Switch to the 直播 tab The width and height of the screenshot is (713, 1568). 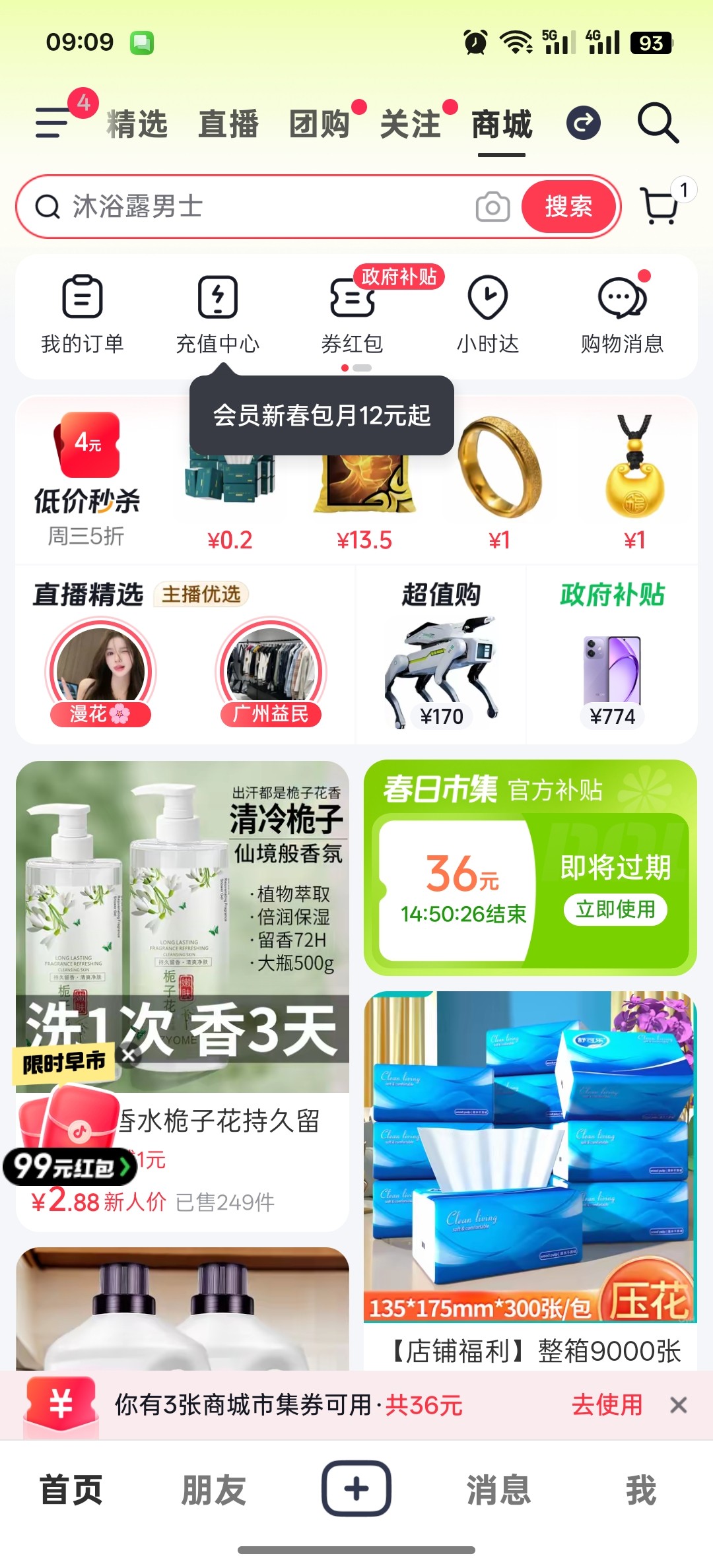coord(228,124)
